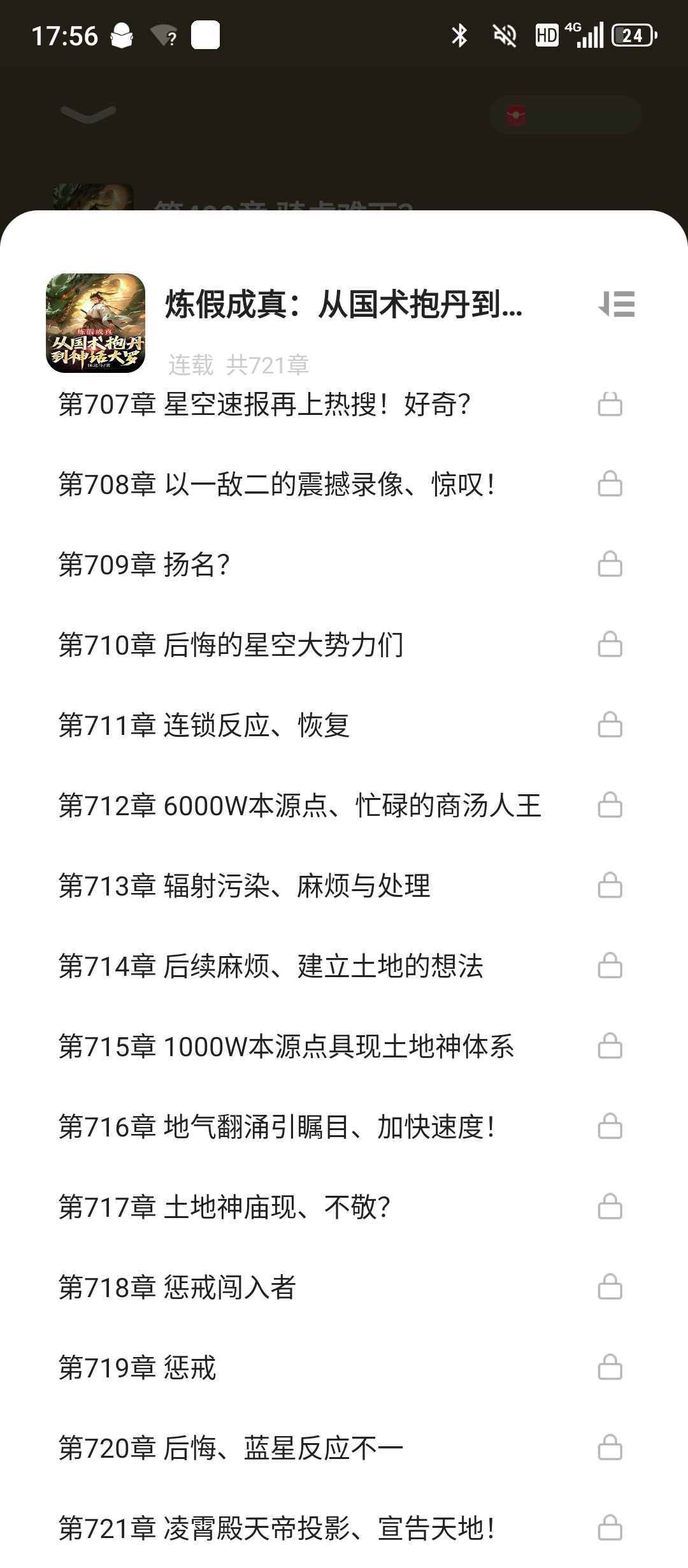Select chapter 709 扬名?

(144, 565)
